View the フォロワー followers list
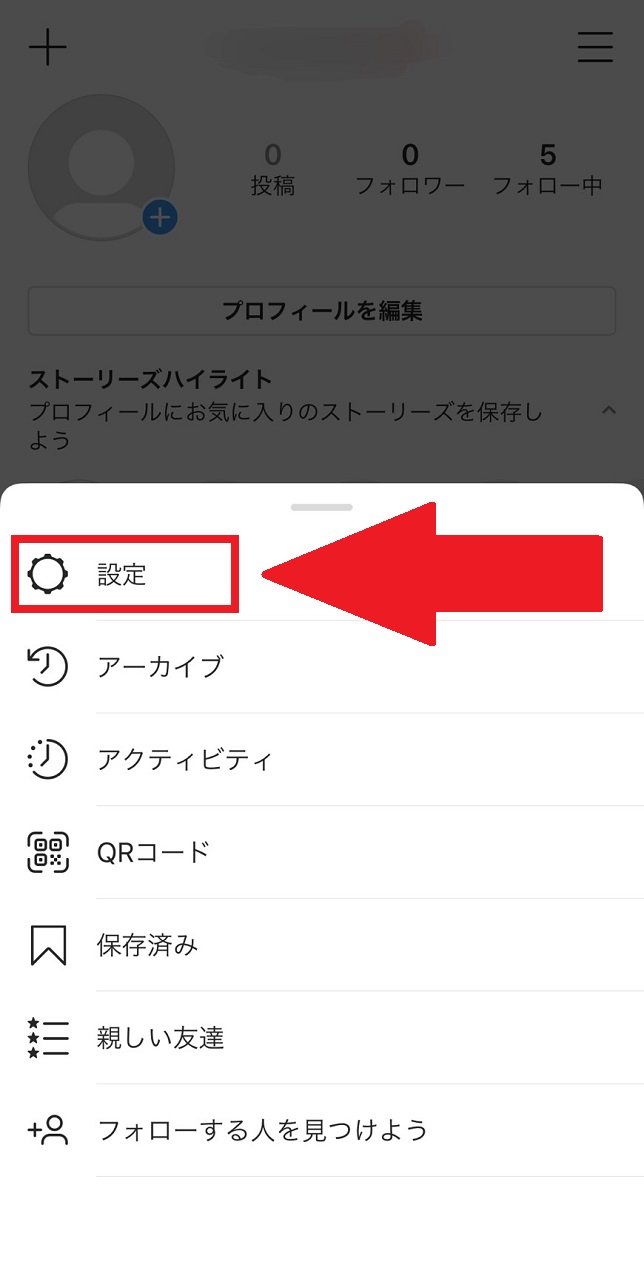The image size is (644, 1270). click(410, 169)
